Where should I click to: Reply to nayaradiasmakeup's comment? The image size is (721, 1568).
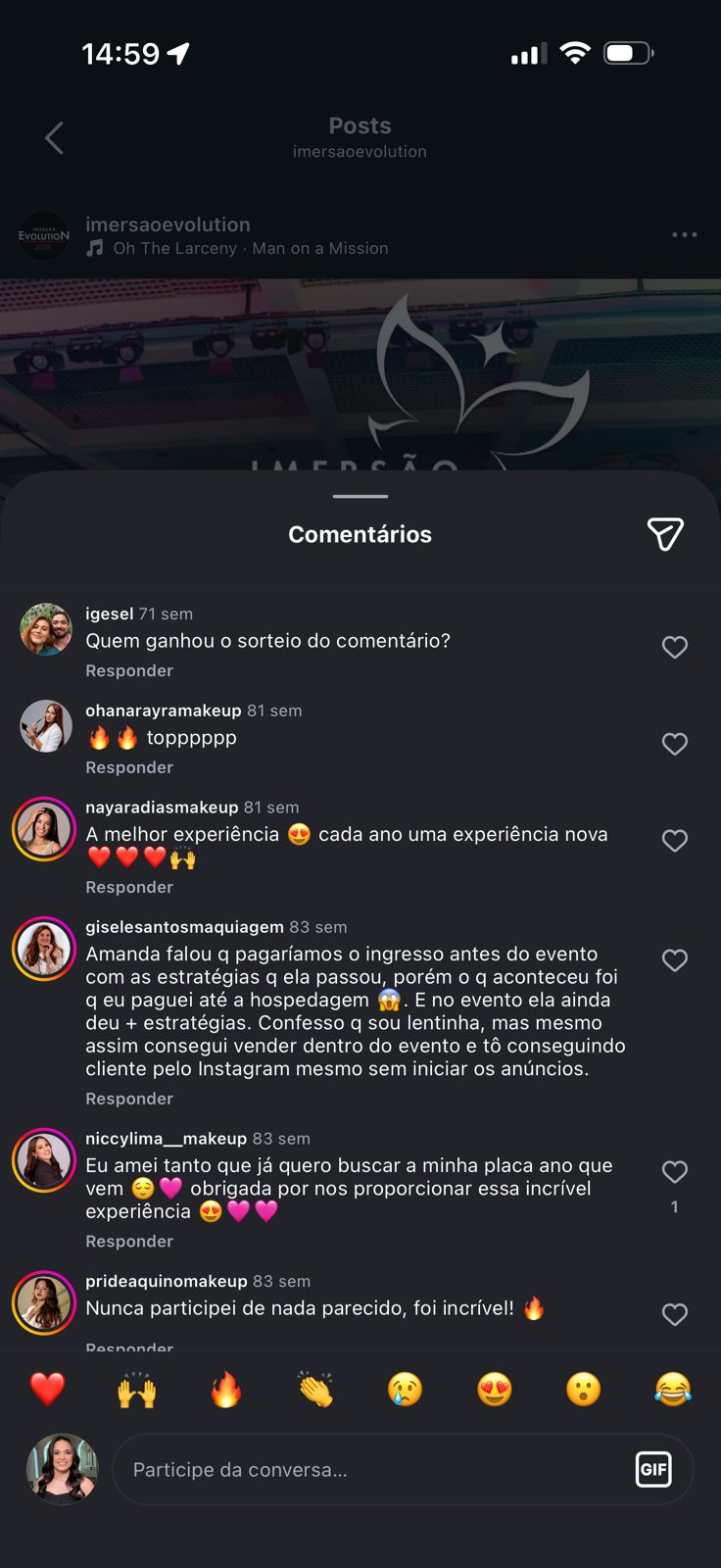pyautogui.click(x=129, y=887)
